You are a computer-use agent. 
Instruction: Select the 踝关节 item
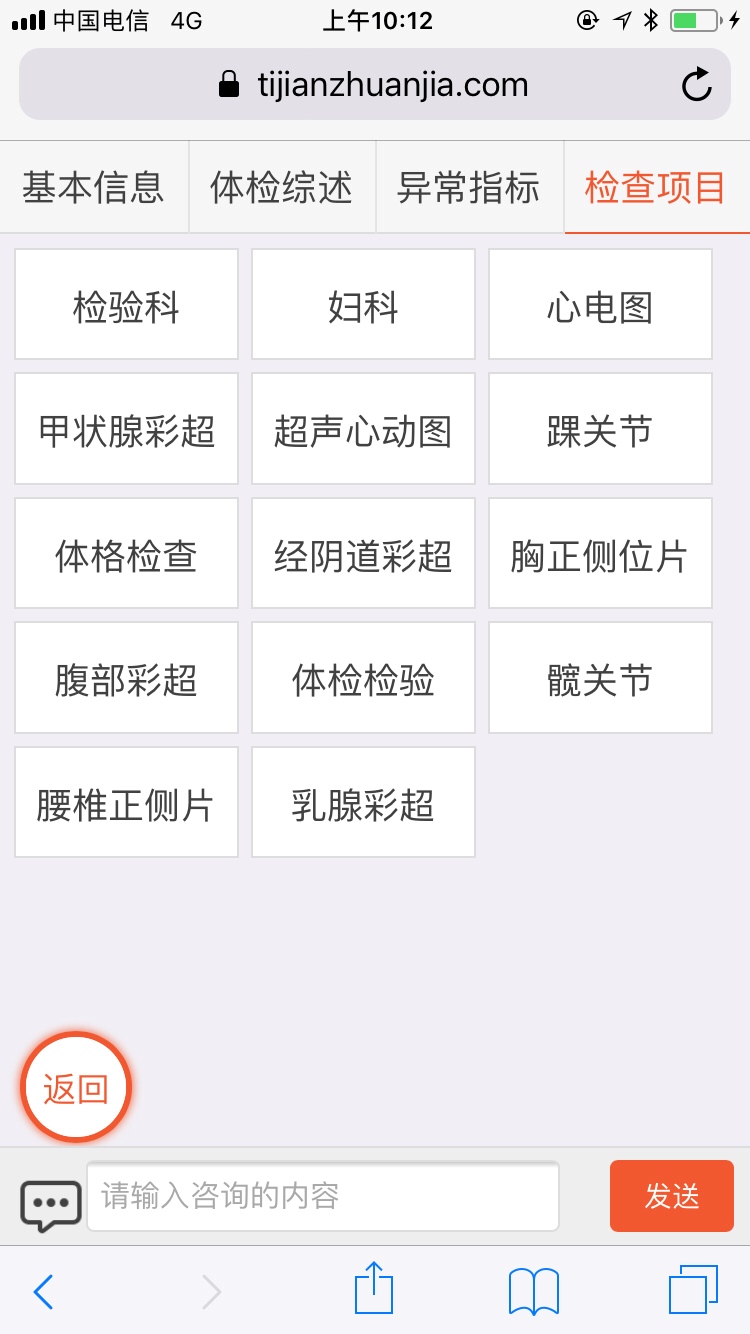[600, 429]
